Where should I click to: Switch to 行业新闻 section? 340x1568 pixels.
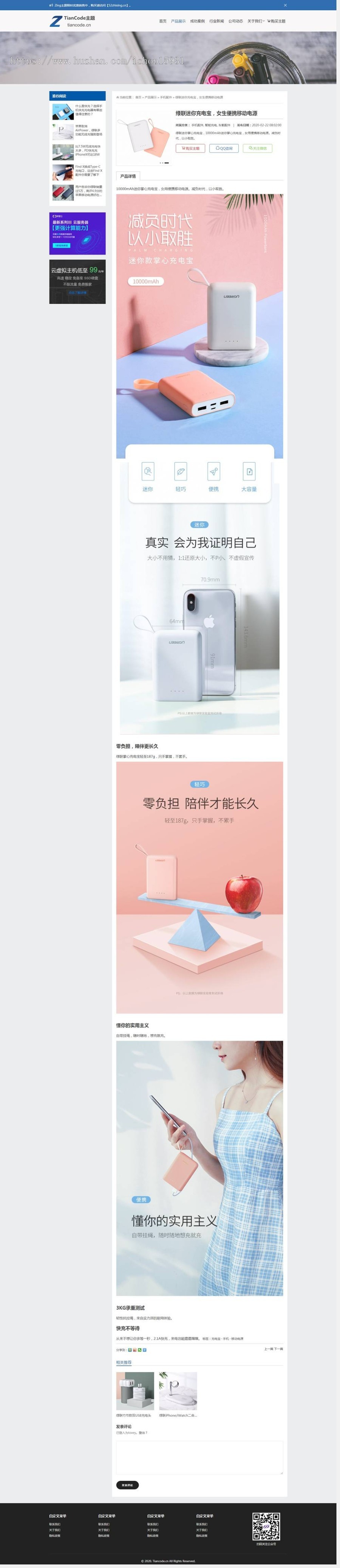tap(216, 21)
